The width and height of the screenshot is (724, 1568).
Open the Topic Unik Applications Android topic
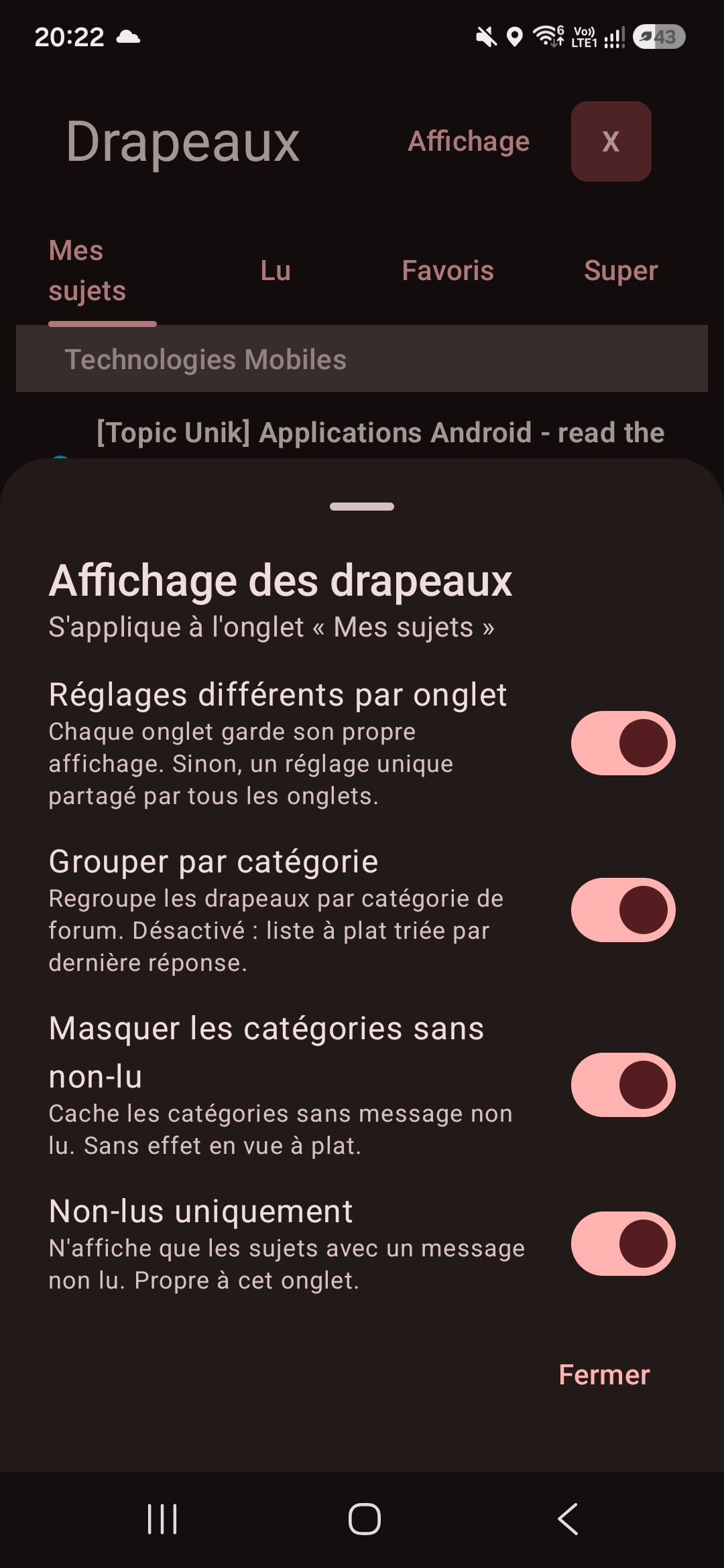pyautogui.click(x=380, y=433)
